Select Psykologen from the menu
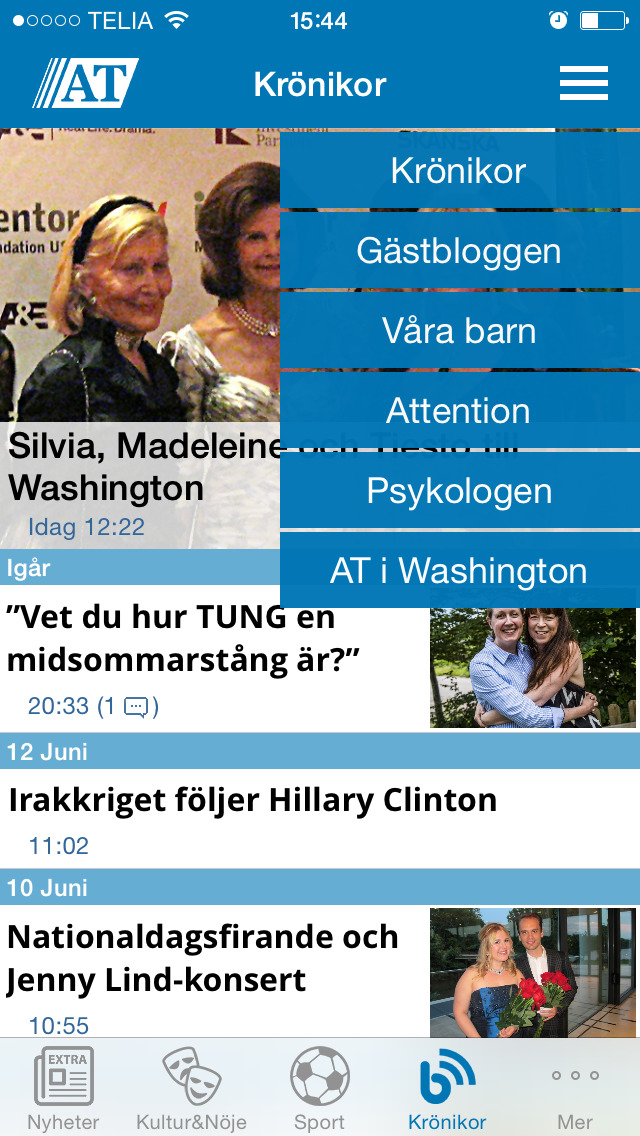 pos(459,491)
